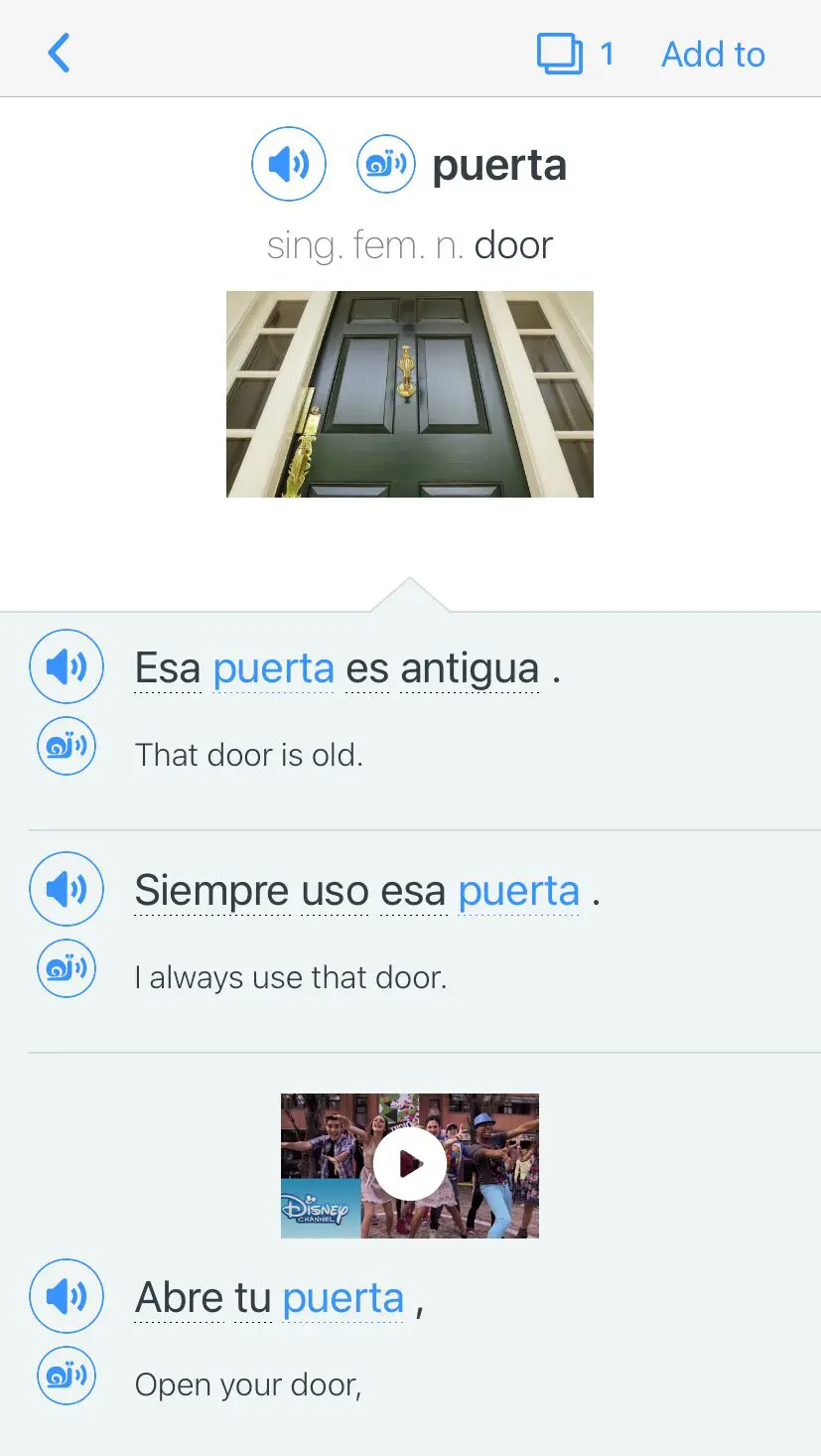Play audio for Abre tu puerta
Screen dimensions: 821x1456
[x=67, y=1296]
